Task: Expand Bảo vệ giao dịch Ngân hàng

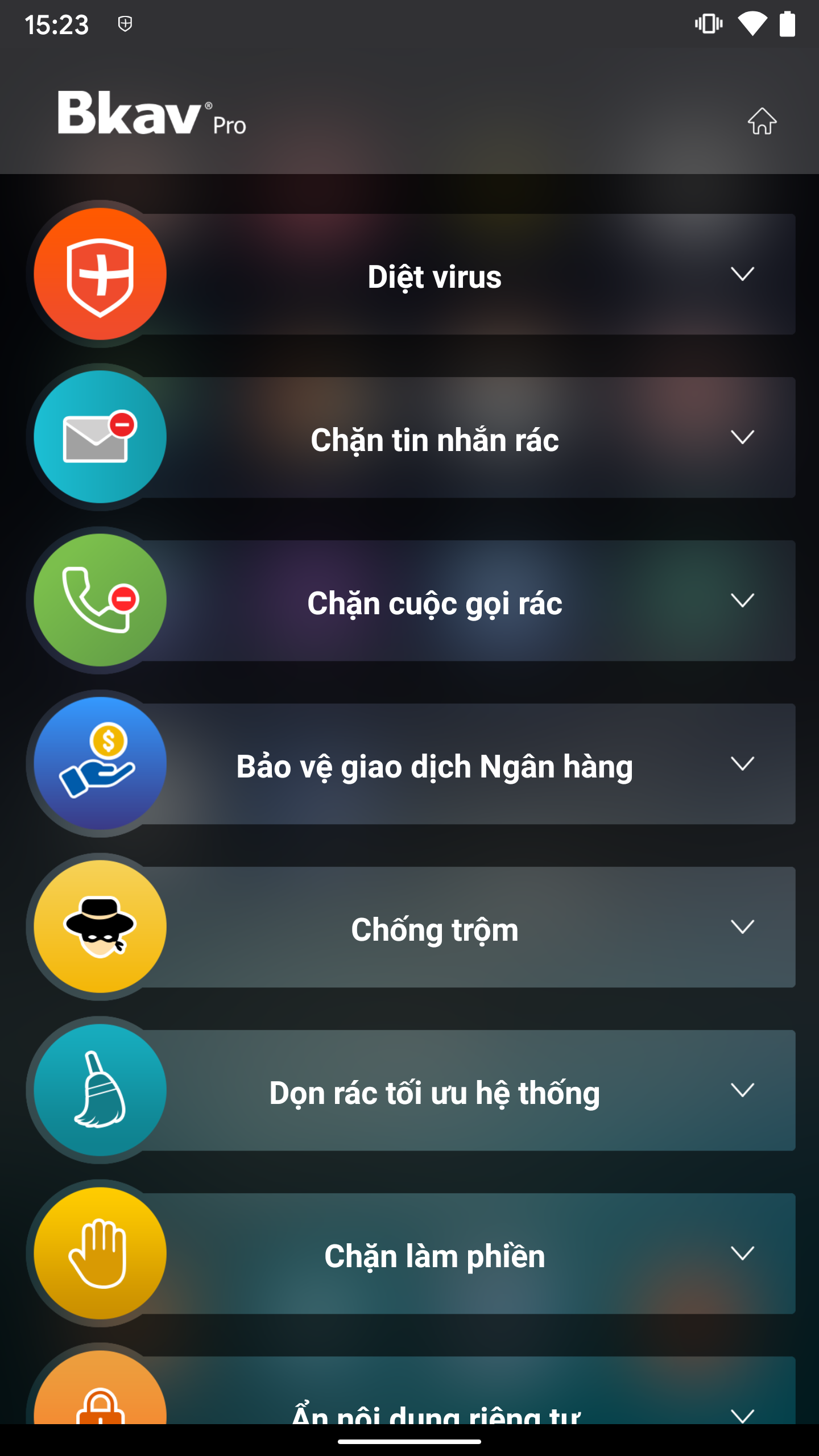Action: pyautogui.click(x=742, y=764)
